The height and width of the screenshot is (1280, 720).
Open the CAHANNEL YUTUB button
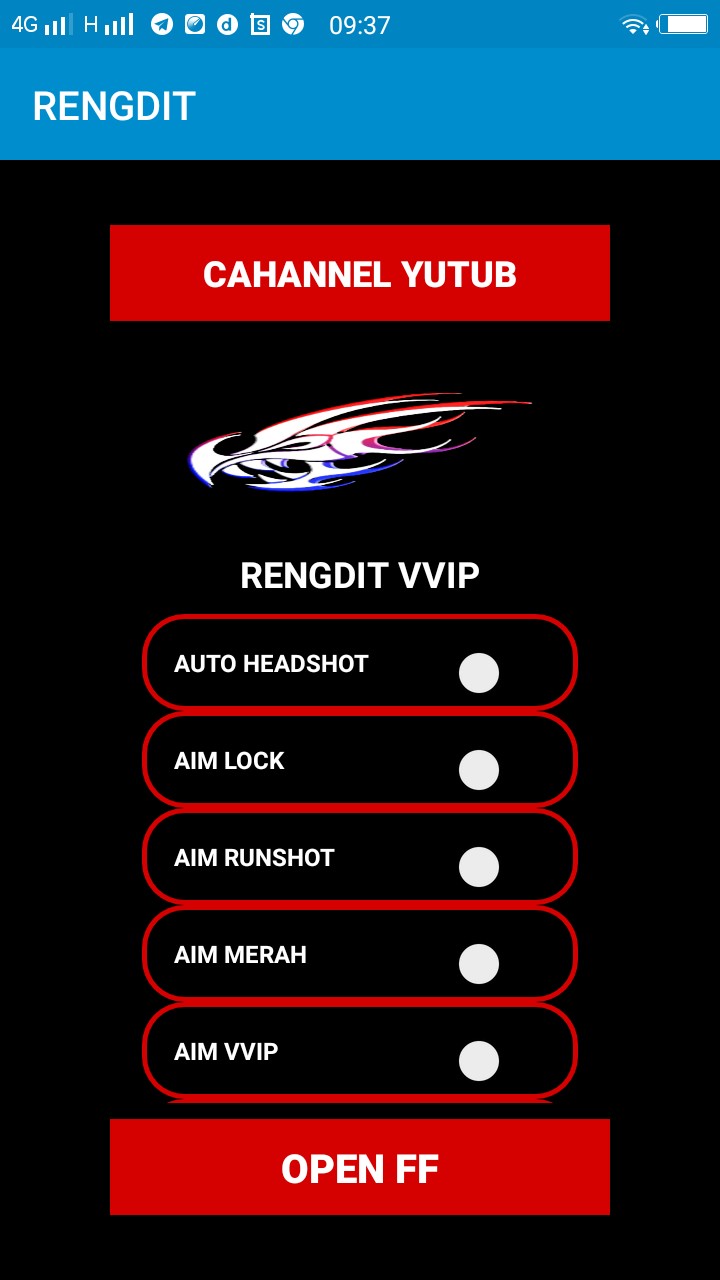pyautogui.click(x=360, y=273)
